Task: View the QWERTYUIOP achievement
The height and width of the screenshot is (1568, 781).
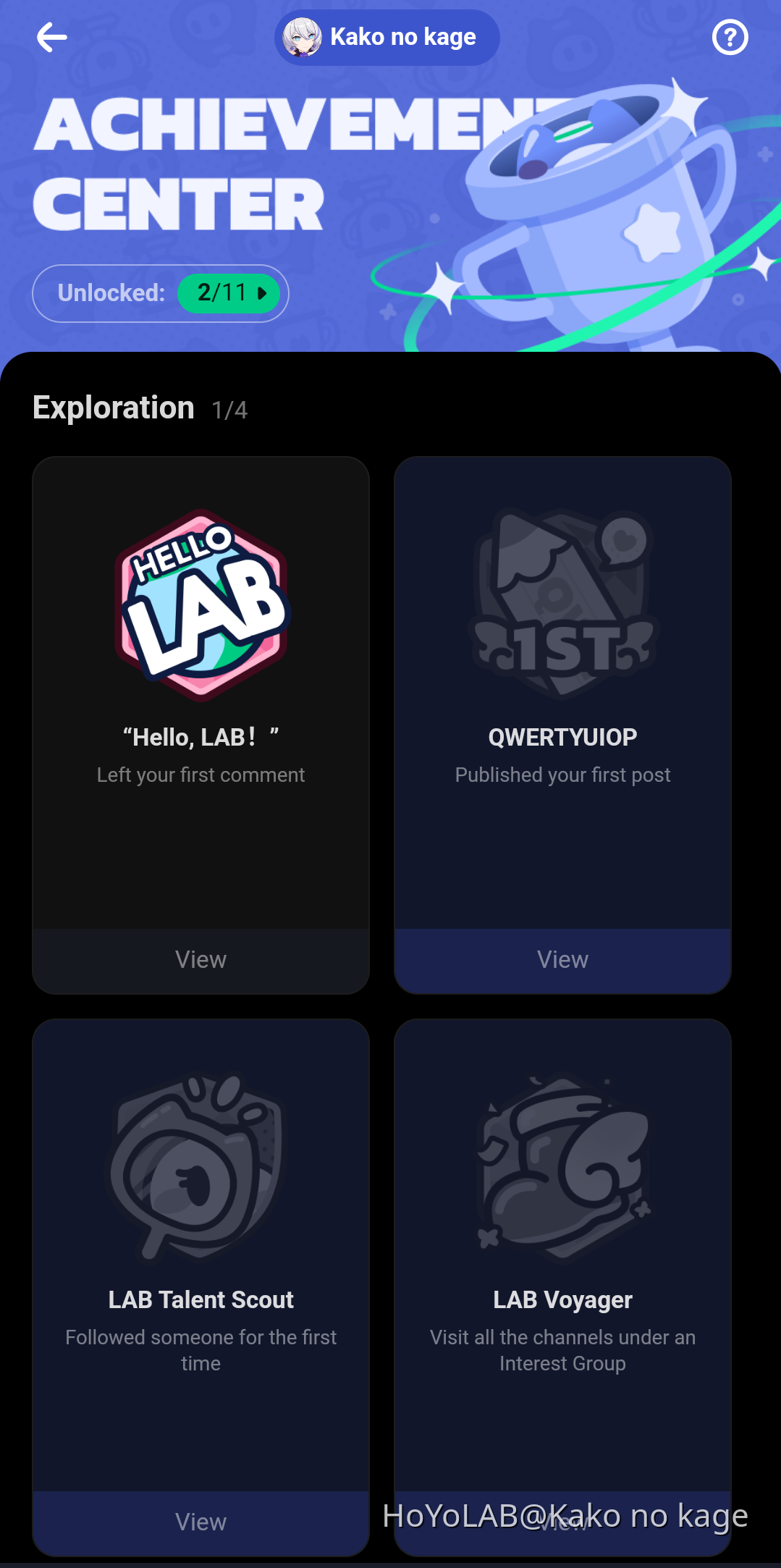Action: point(562,960)
